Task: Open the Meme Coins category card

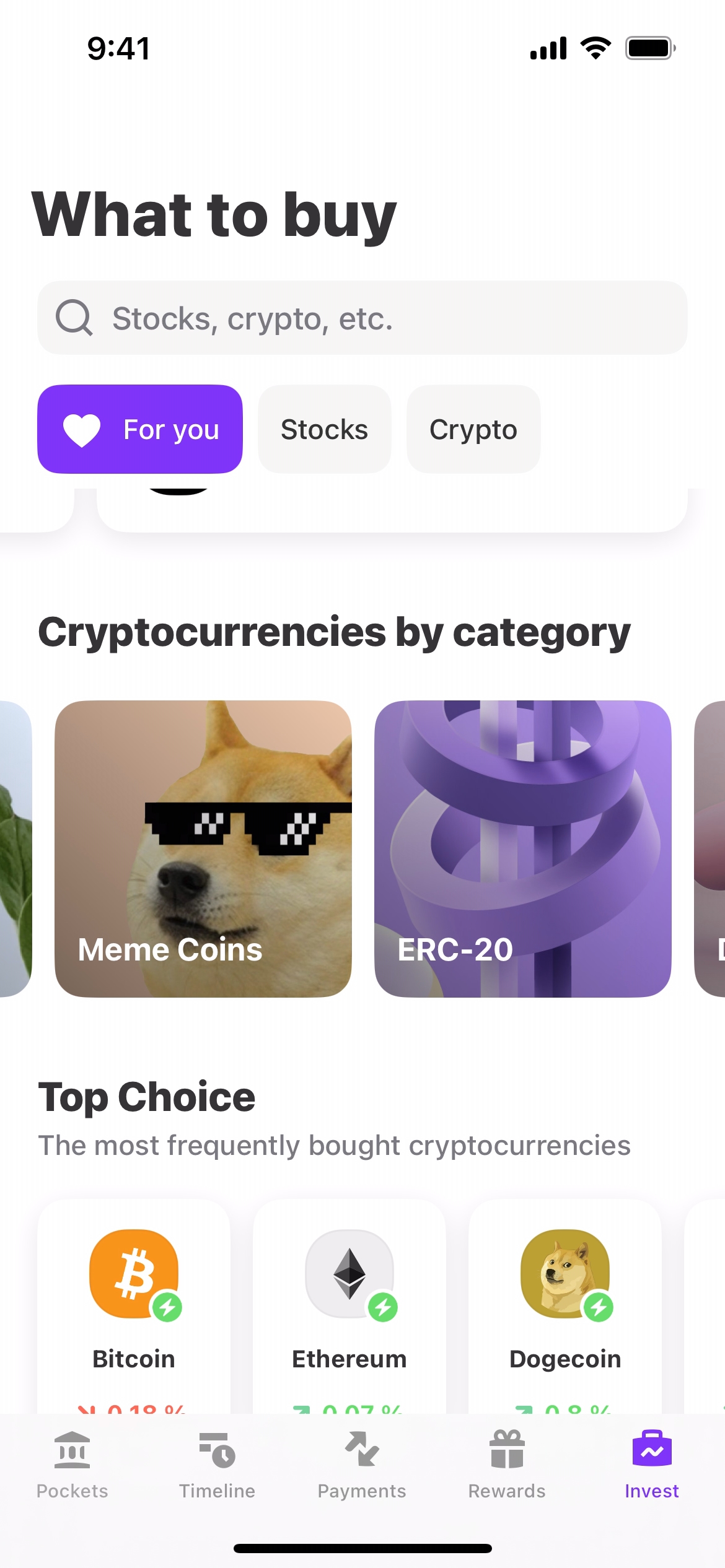Action: click(x=203, y=848)
